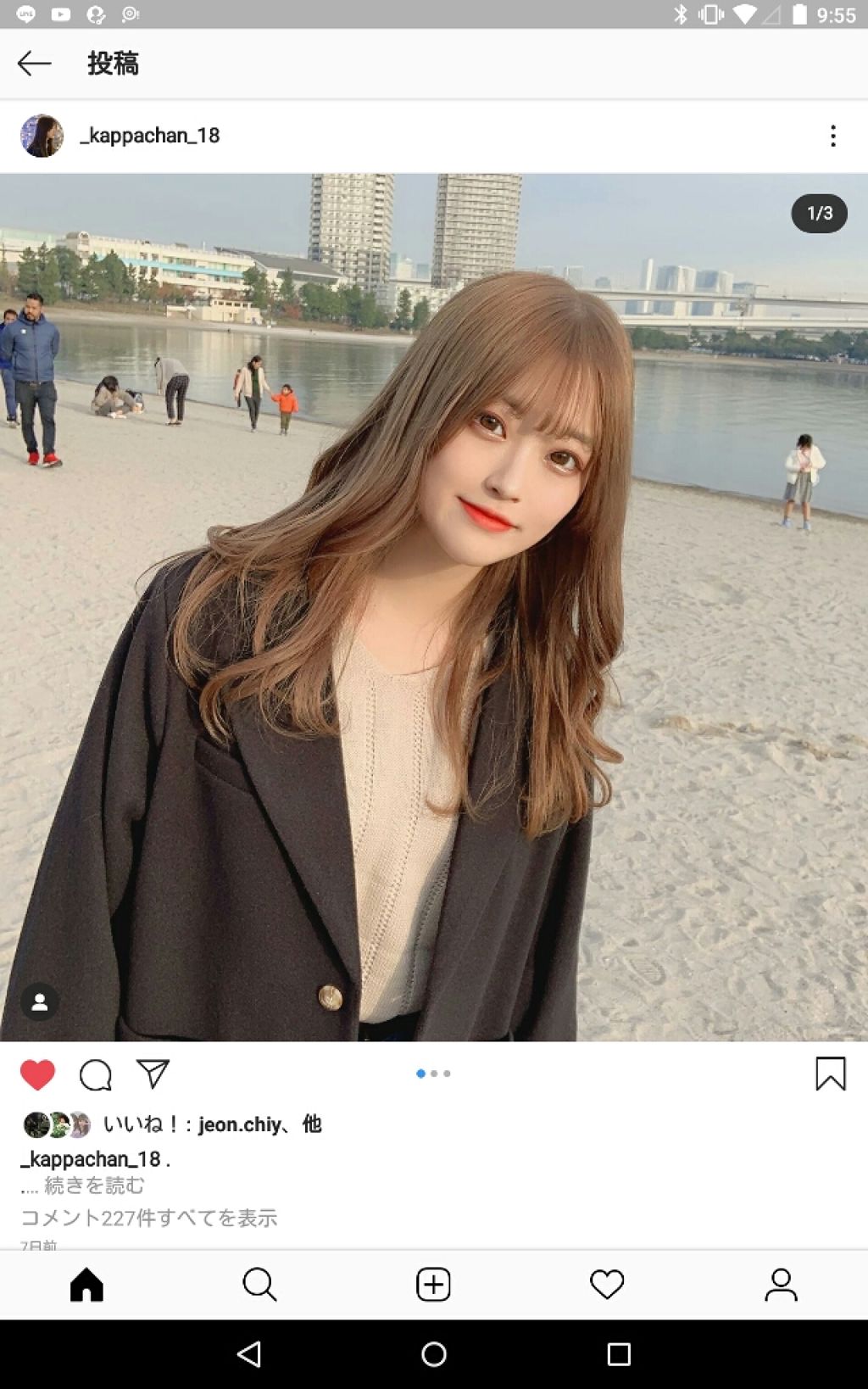Image resolution: width=868 pixels, height=1389 pixels.
Task: Show tagged people on the photo
Action: coord(39,1002)
